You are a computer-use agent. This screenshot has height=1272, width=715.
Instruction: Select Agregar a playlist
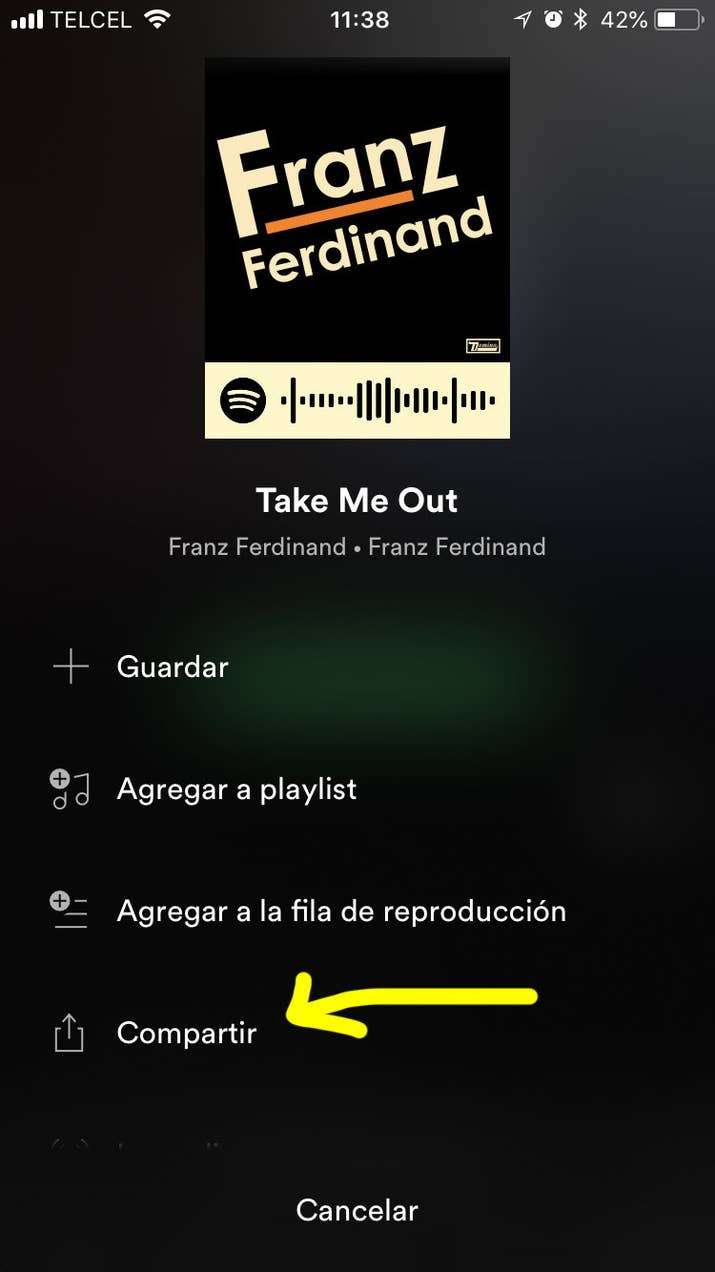(236, 789)
